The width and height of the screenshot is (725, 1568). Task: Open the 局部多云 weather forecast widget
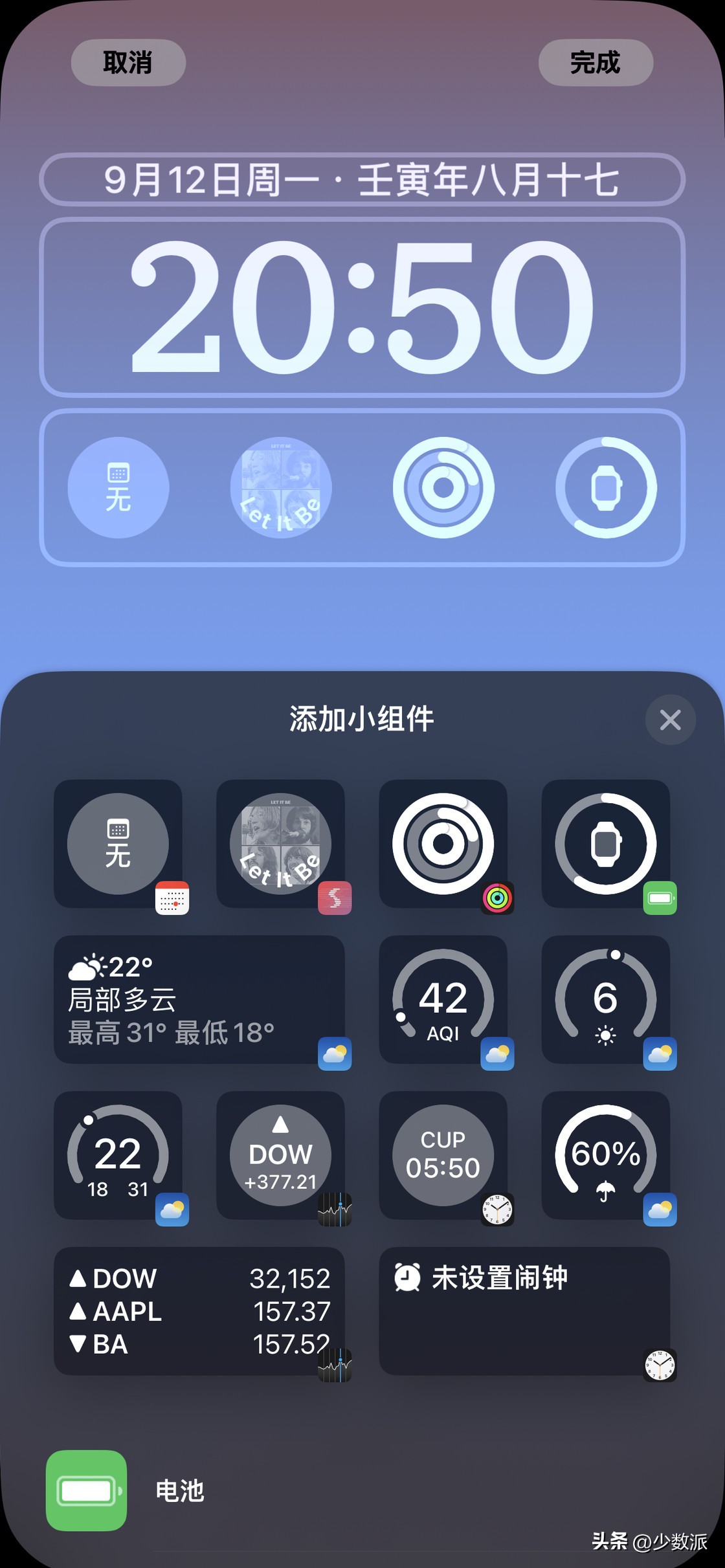201,1002
